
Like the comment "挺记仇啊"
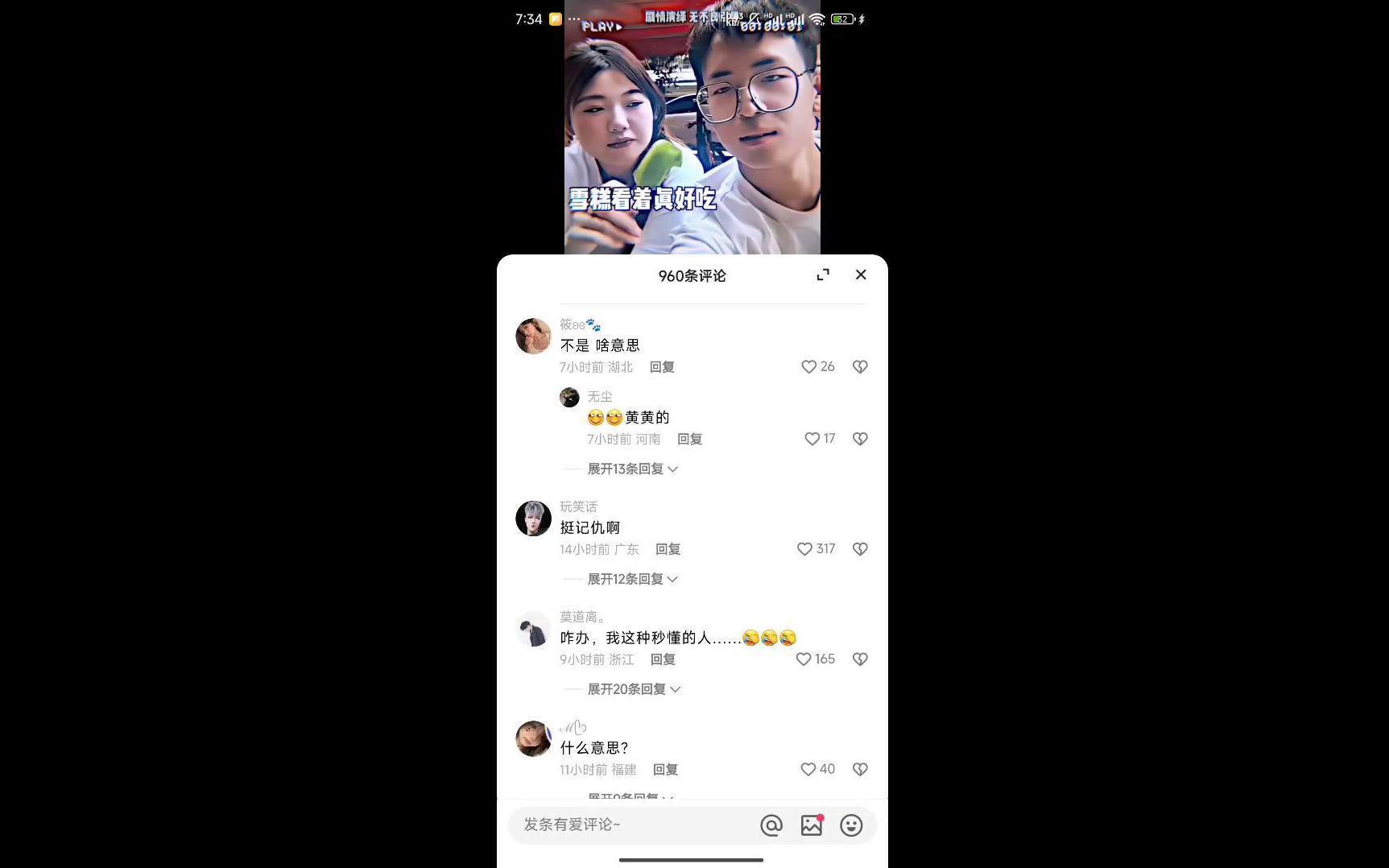point(804,549)
